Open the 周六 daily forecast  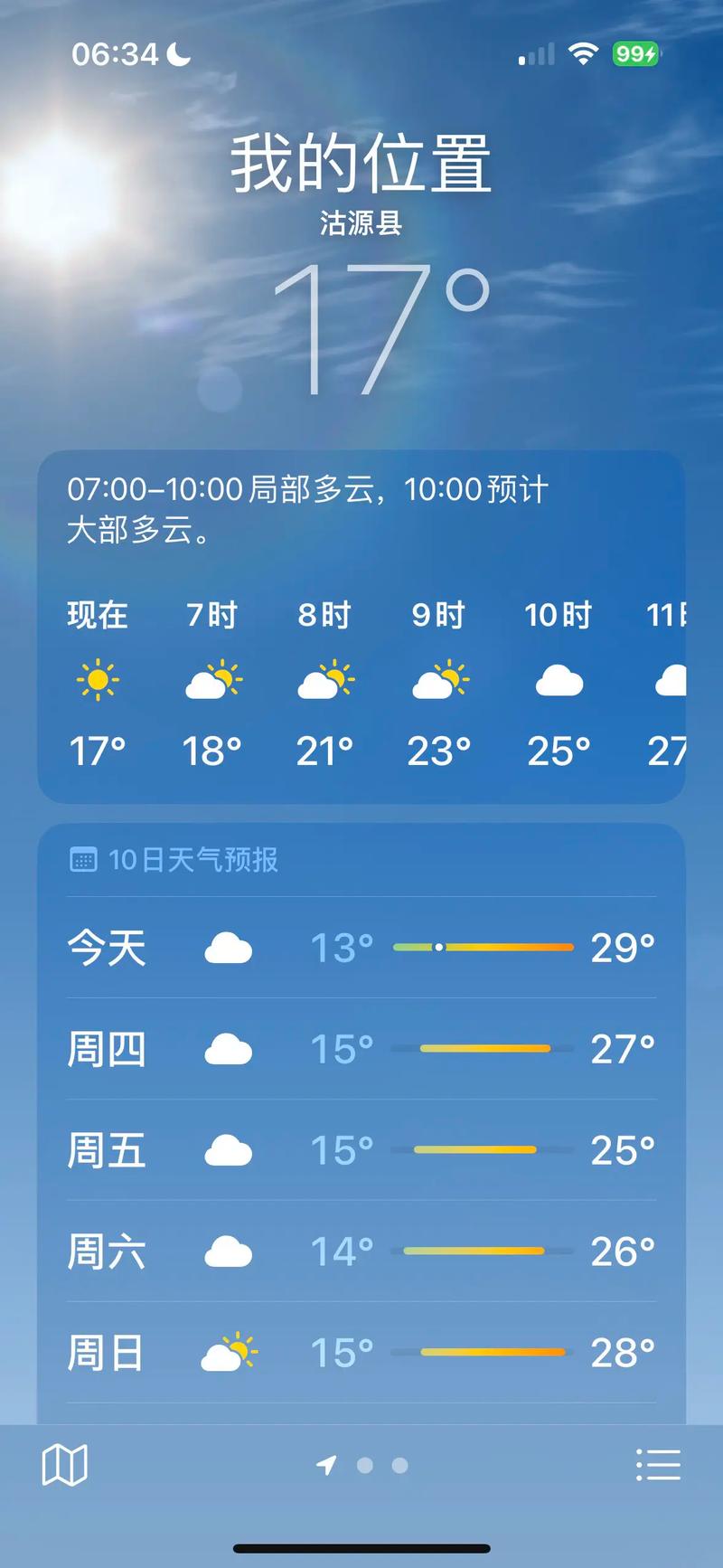(361, 1252)
